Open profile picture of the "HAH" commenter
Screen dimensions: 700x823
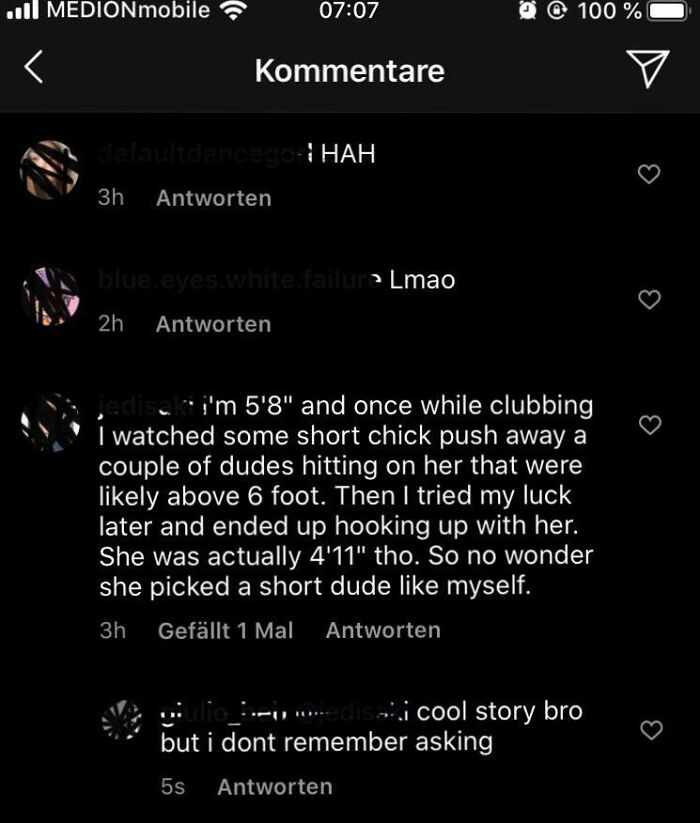click(x=49, y=170)
